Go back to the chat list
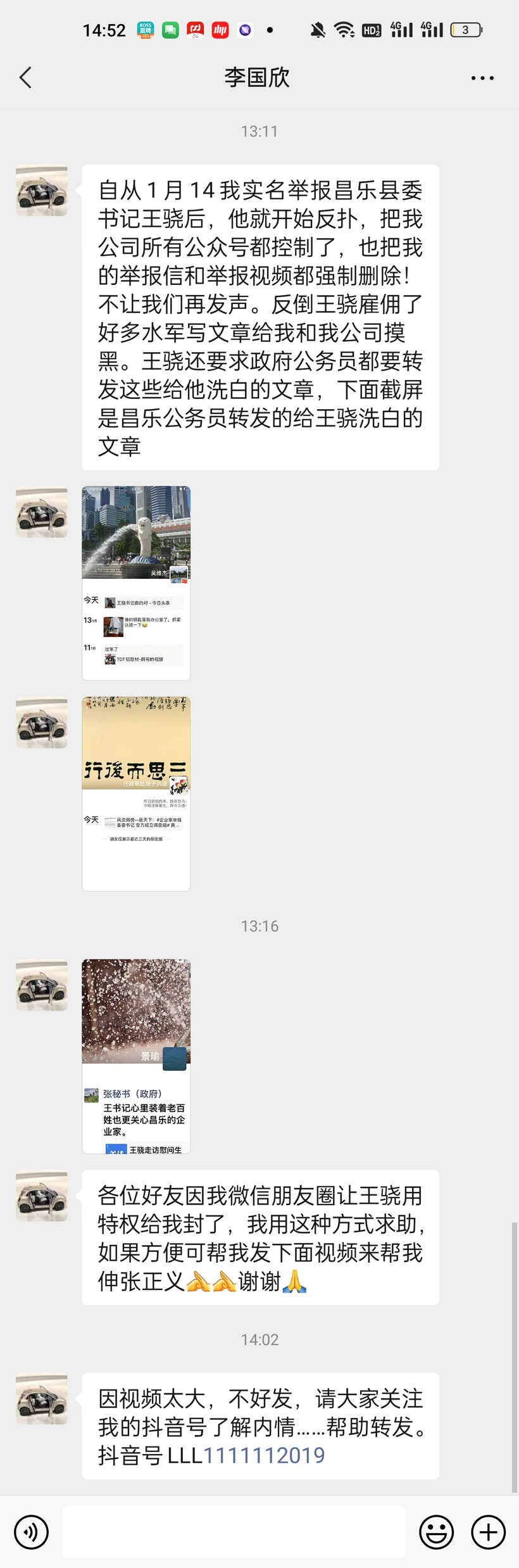The image size is (519, 1568). pos(25,78)
